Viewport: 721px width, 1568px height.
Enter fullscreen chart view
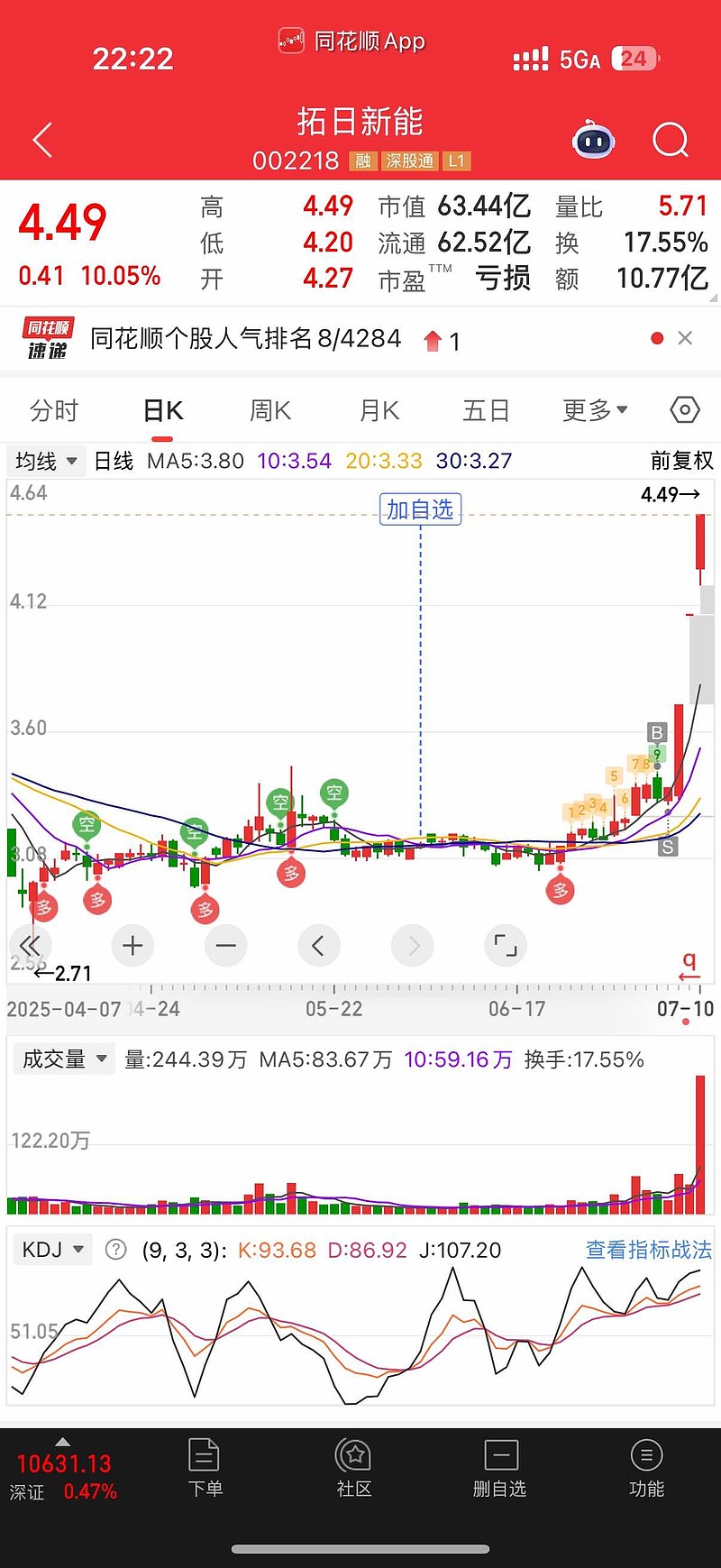click(x=506, y=946)
